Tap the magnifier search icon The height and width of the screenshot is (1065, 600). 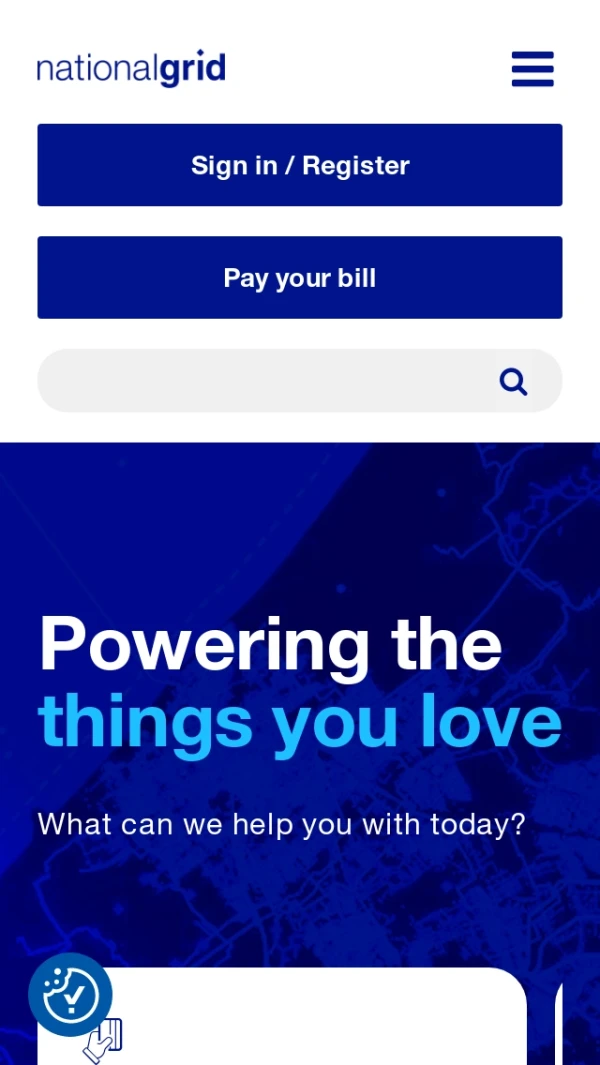point(513,381)
